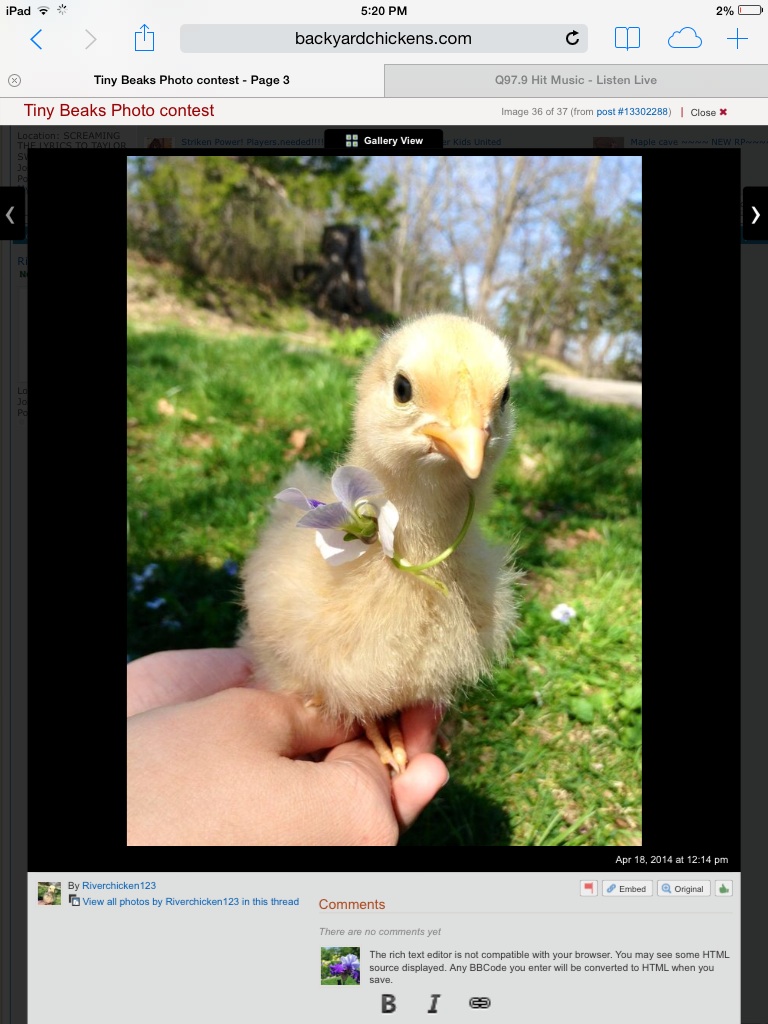The width and height of the screenshot is (768, 1024).
Task: Close the Tiny Beaks Photo contest tab
Action: click(x=14, y=80)
